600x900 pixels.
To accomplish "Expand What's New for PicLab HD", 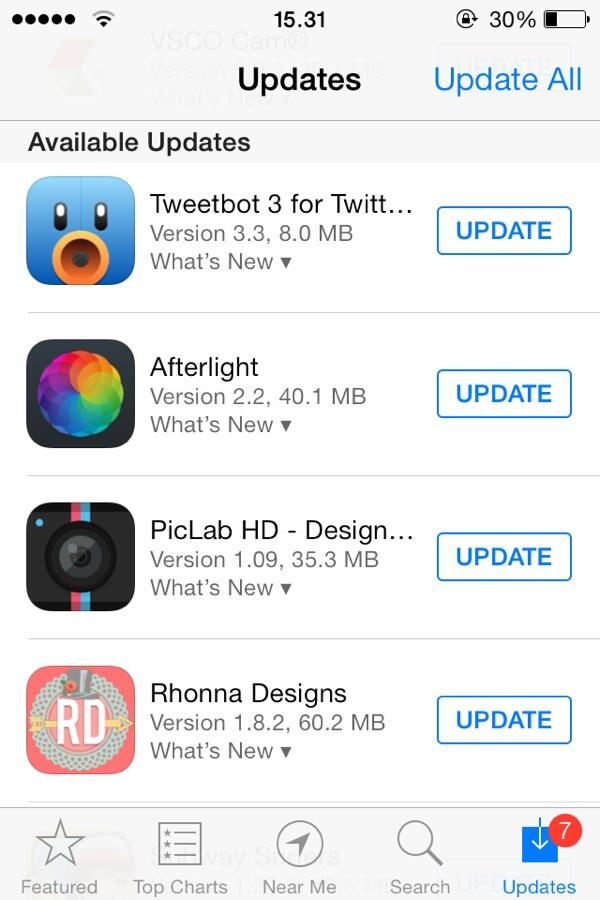I will click(x=220, y=588).
